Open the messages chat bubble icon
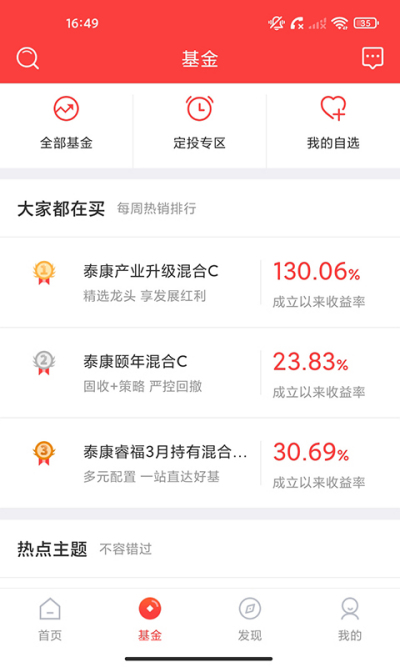The height and width of the screenshot is (667, 400). point(372,58)
